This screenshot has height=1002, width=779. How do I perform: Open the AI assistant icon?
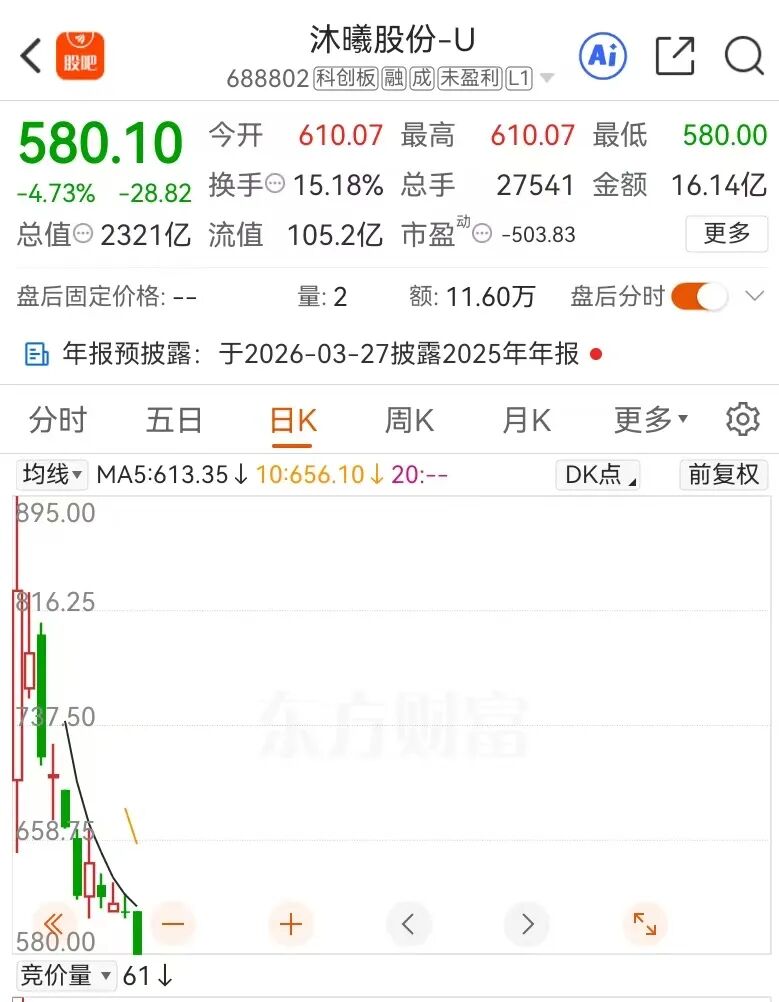(603, 55)
